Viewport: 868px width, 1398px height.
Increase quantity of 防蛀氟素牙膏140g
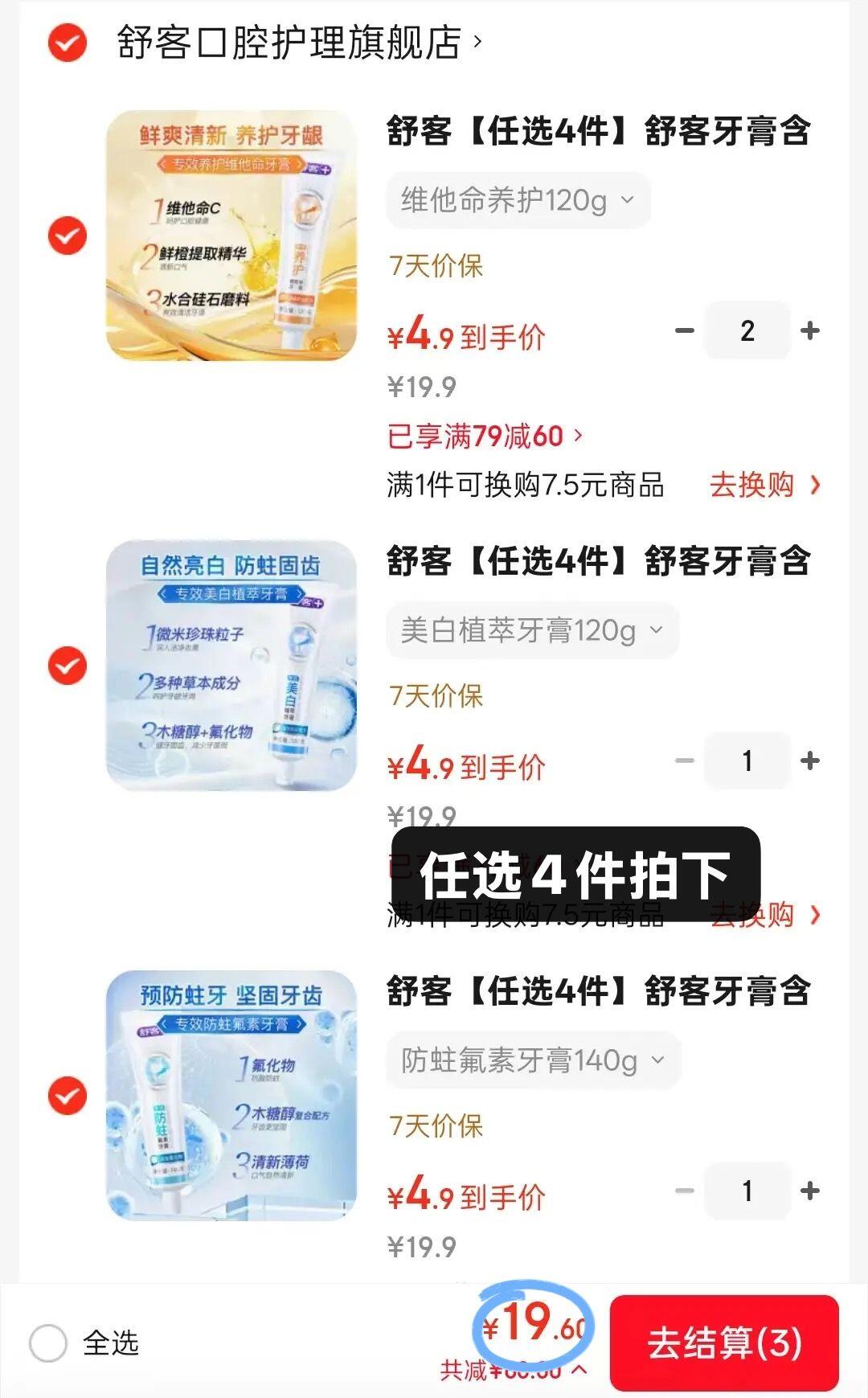(810, 1191)
